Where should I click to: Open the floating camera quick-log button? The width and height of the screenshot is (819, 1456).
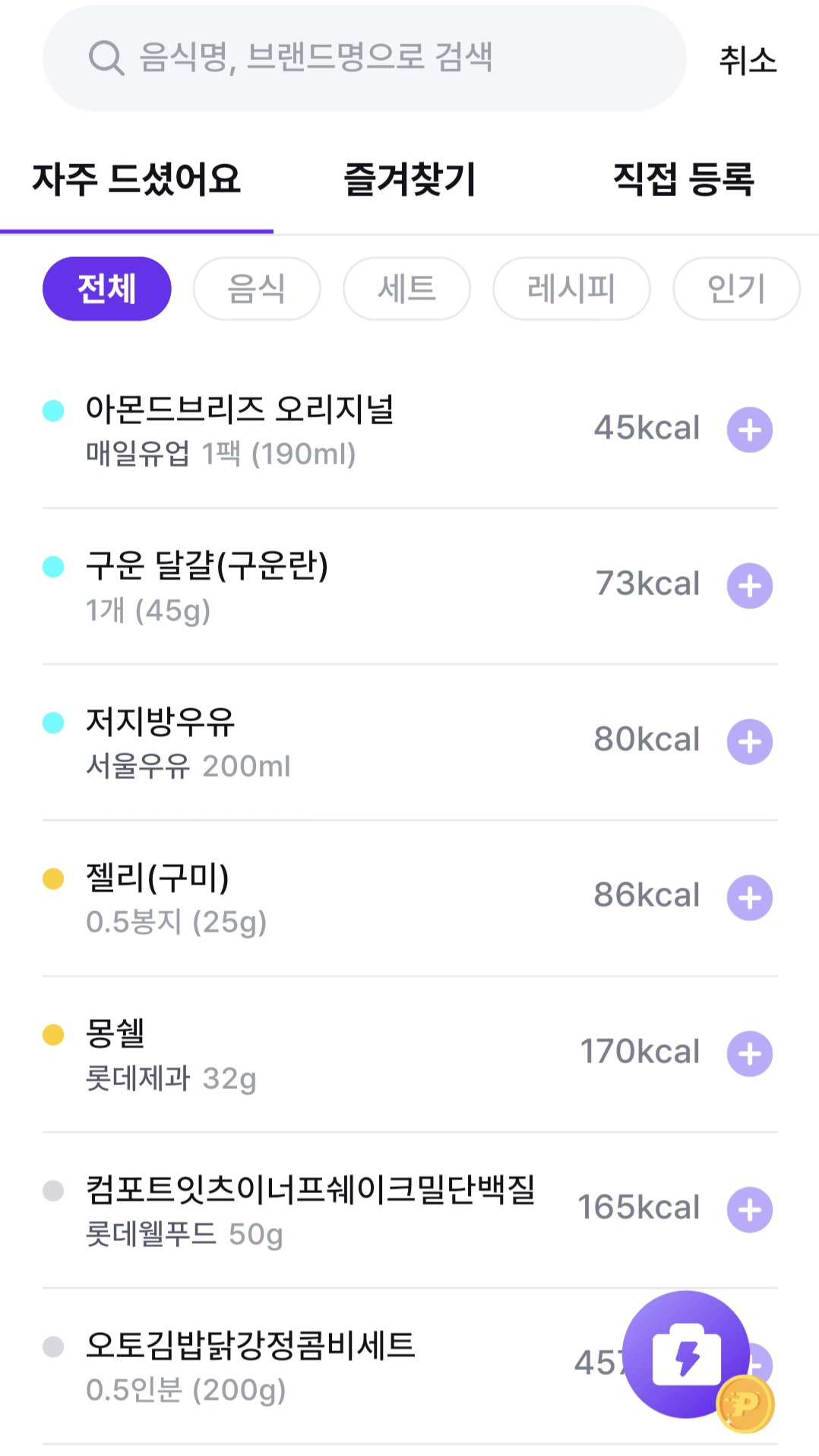pyautogui.click(x=686, y=1354)
